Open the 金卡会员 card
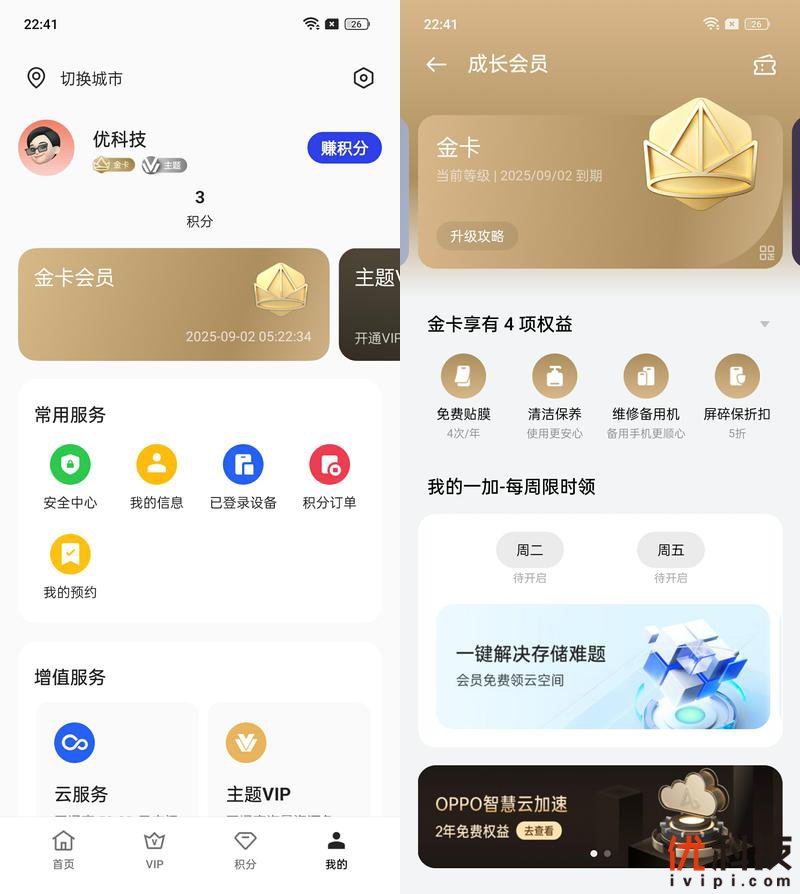Screen dimensions: 800x894 coord(173,304)
